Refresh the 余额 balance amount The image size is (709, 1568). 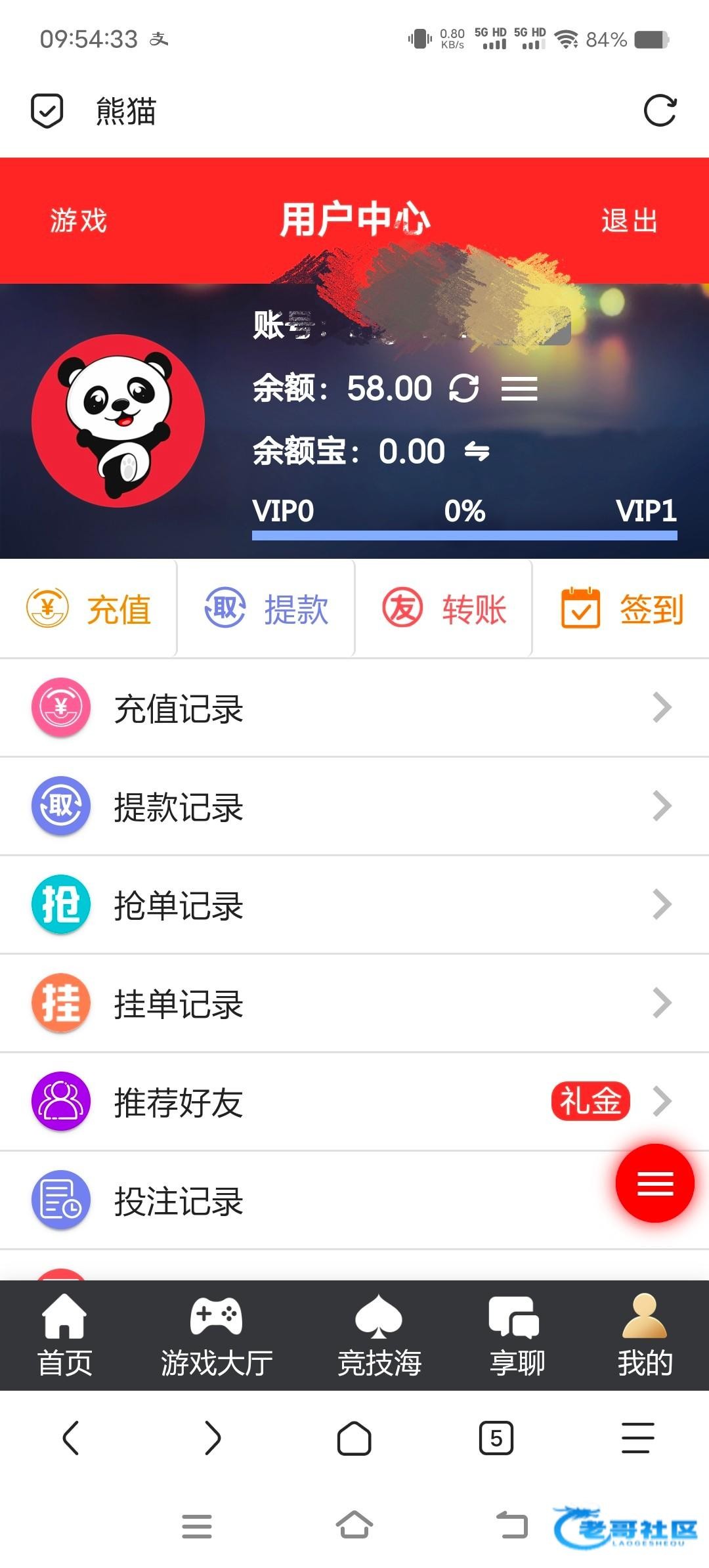463,388
